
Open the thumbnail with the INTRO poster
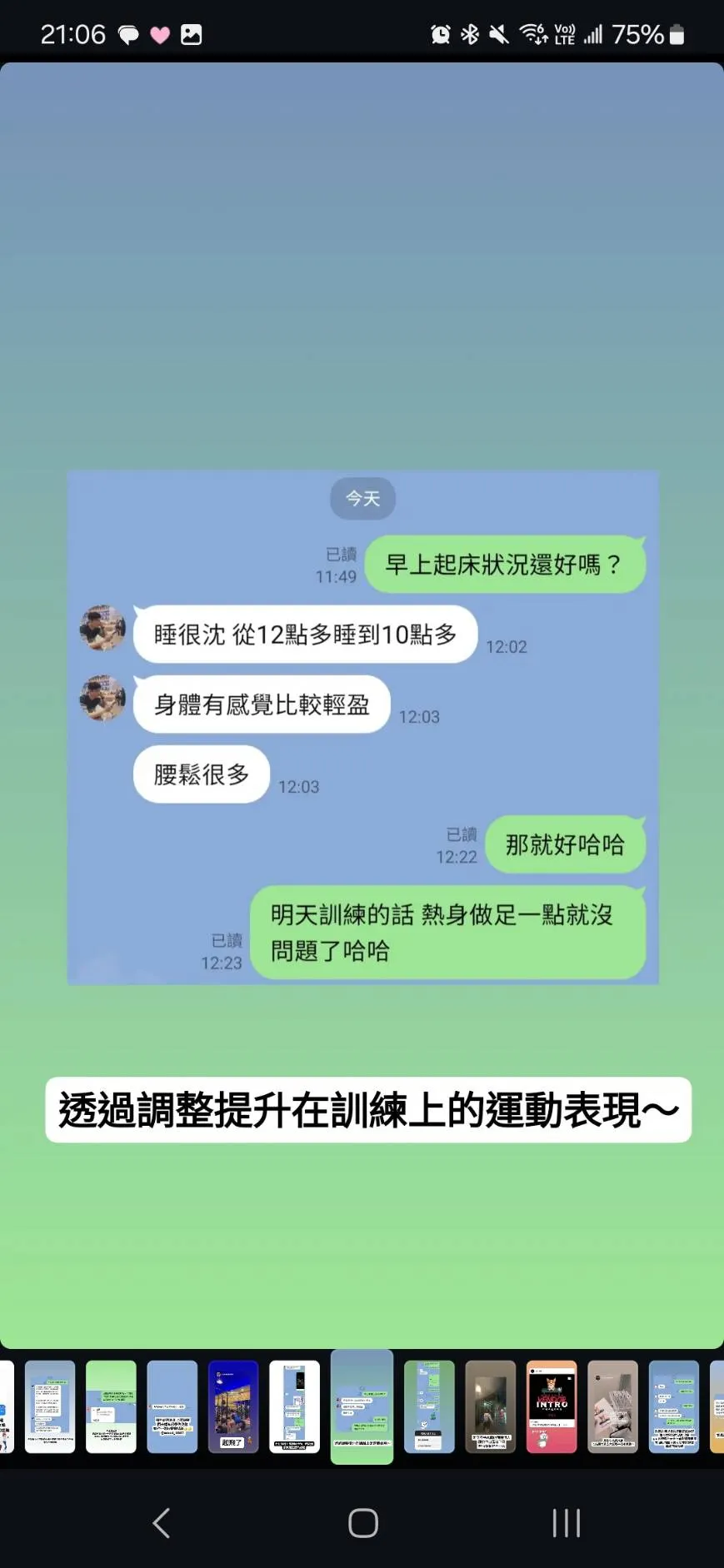[552, 1406]
